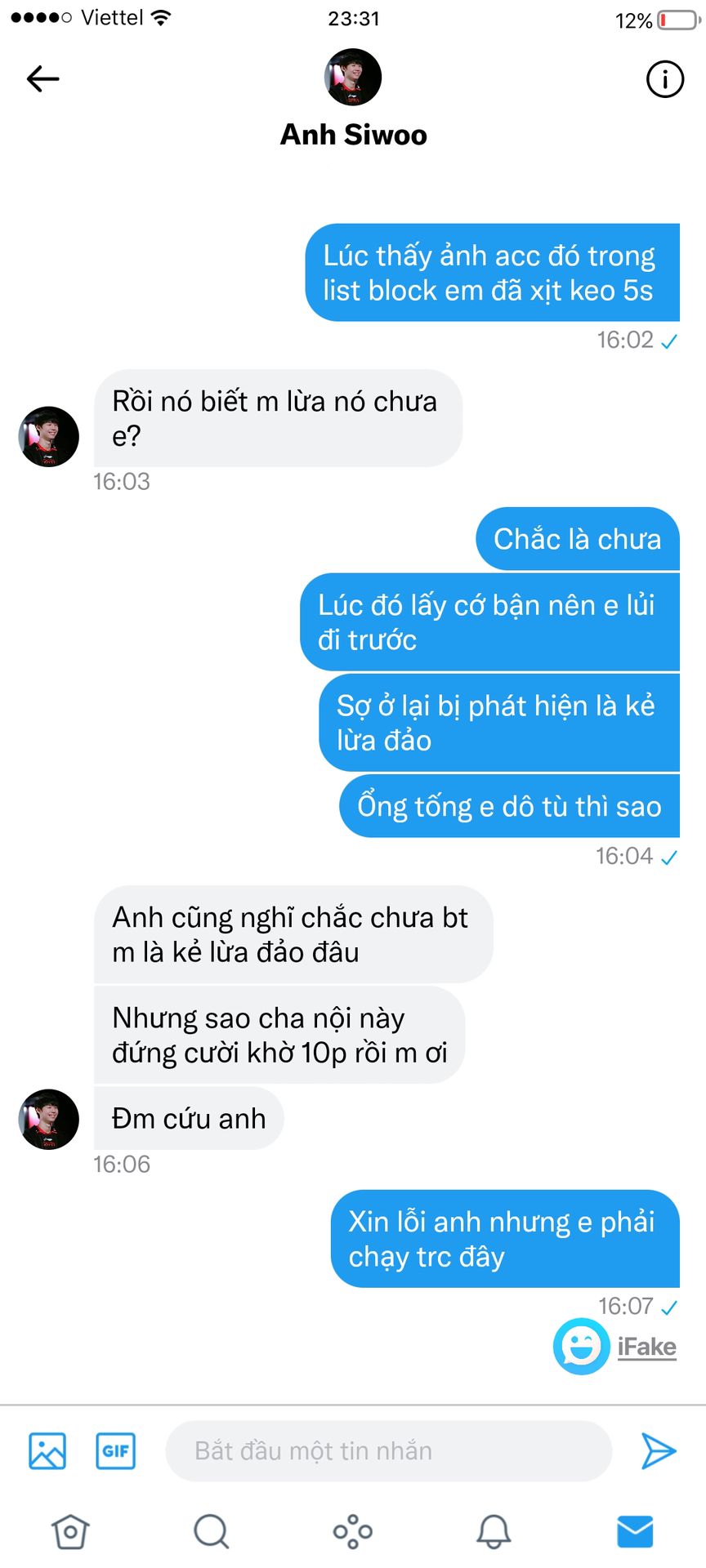Viewport: 706px width, 1568px height.
Task: Go back to the messages list
Action: pos(43,79)
